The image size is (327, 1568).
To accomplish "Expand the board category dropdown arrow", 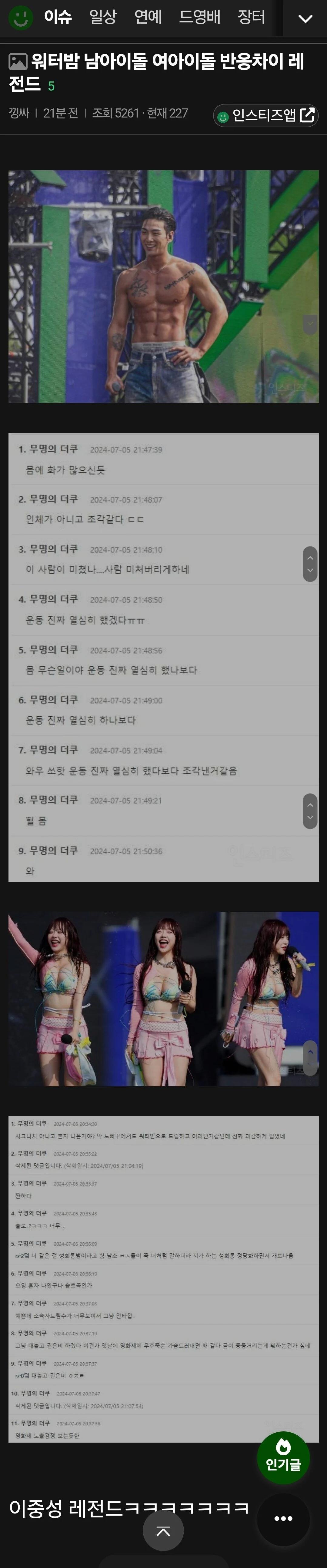I will click(305, 18).
